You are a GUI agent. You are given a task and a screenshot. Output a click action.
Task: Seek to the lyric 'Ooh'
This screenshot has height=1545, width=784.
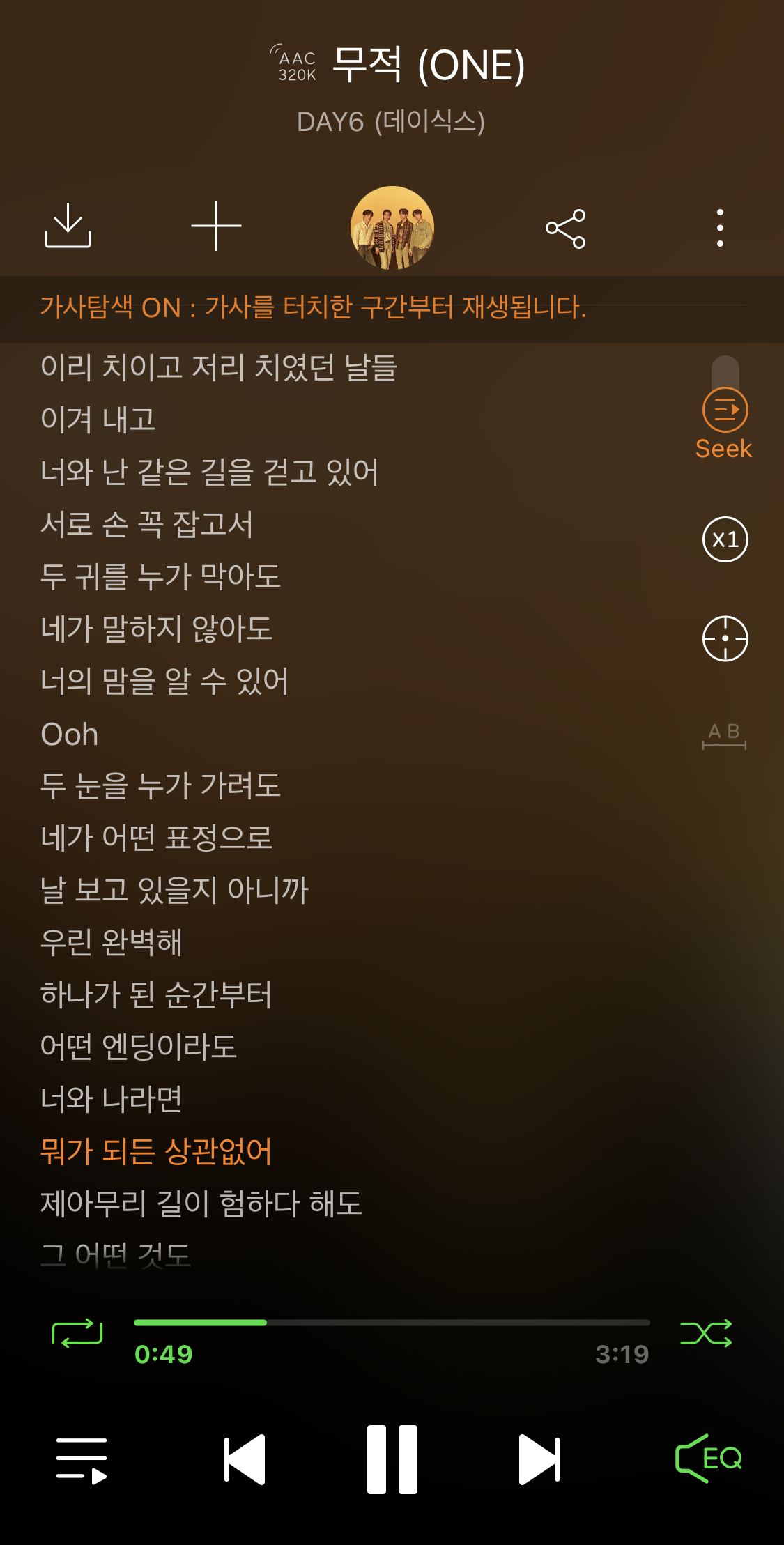point(70,735)
